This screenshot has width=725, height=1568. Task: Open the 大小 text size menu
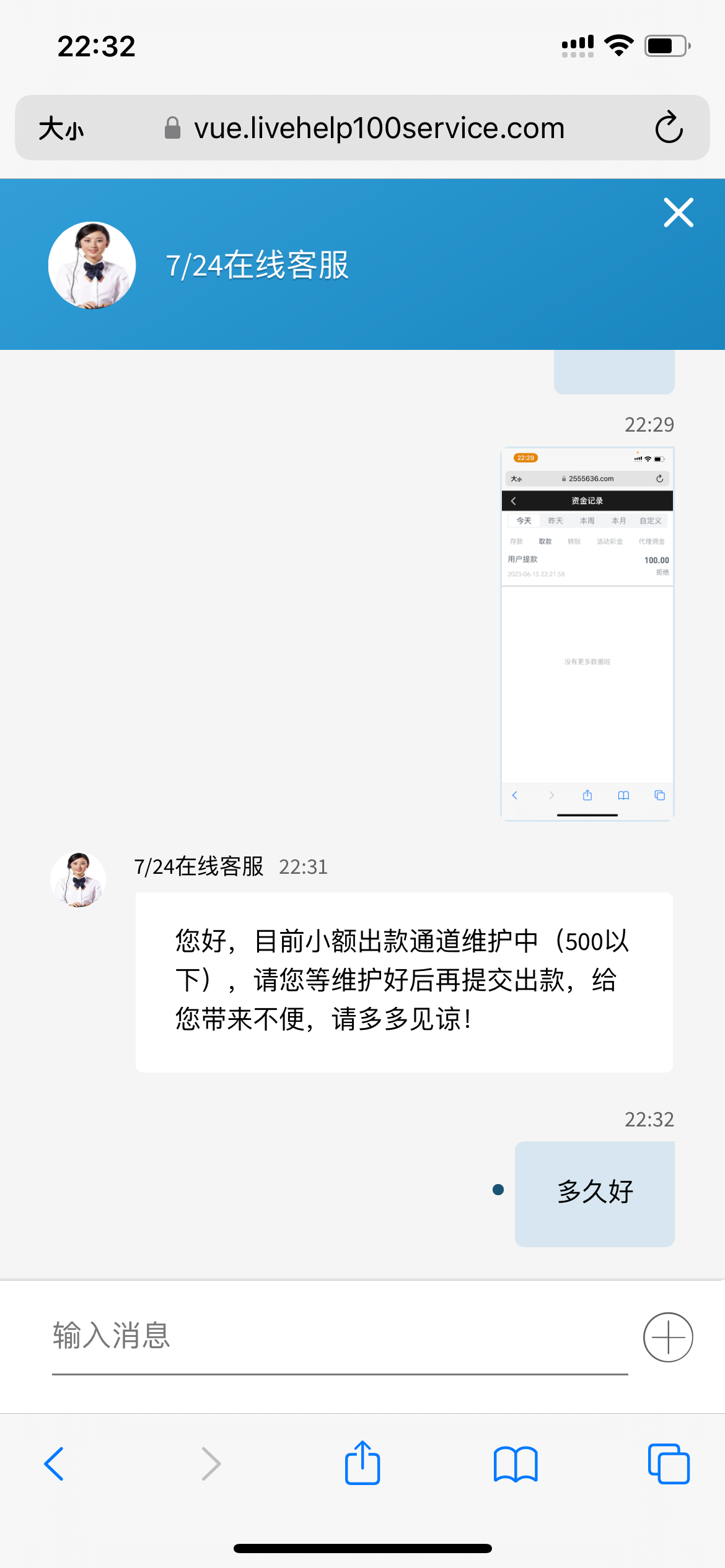(x=61, y=129)
